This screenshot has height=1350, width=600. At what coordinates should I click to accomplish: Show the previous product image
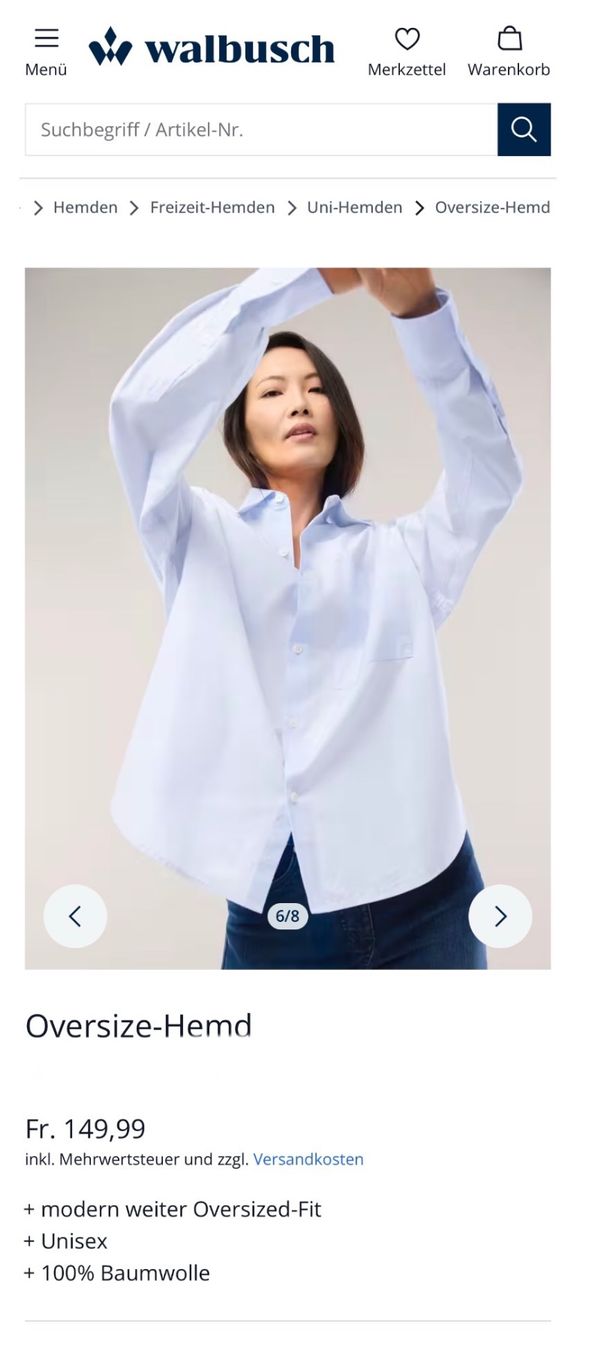click(75, 916)
